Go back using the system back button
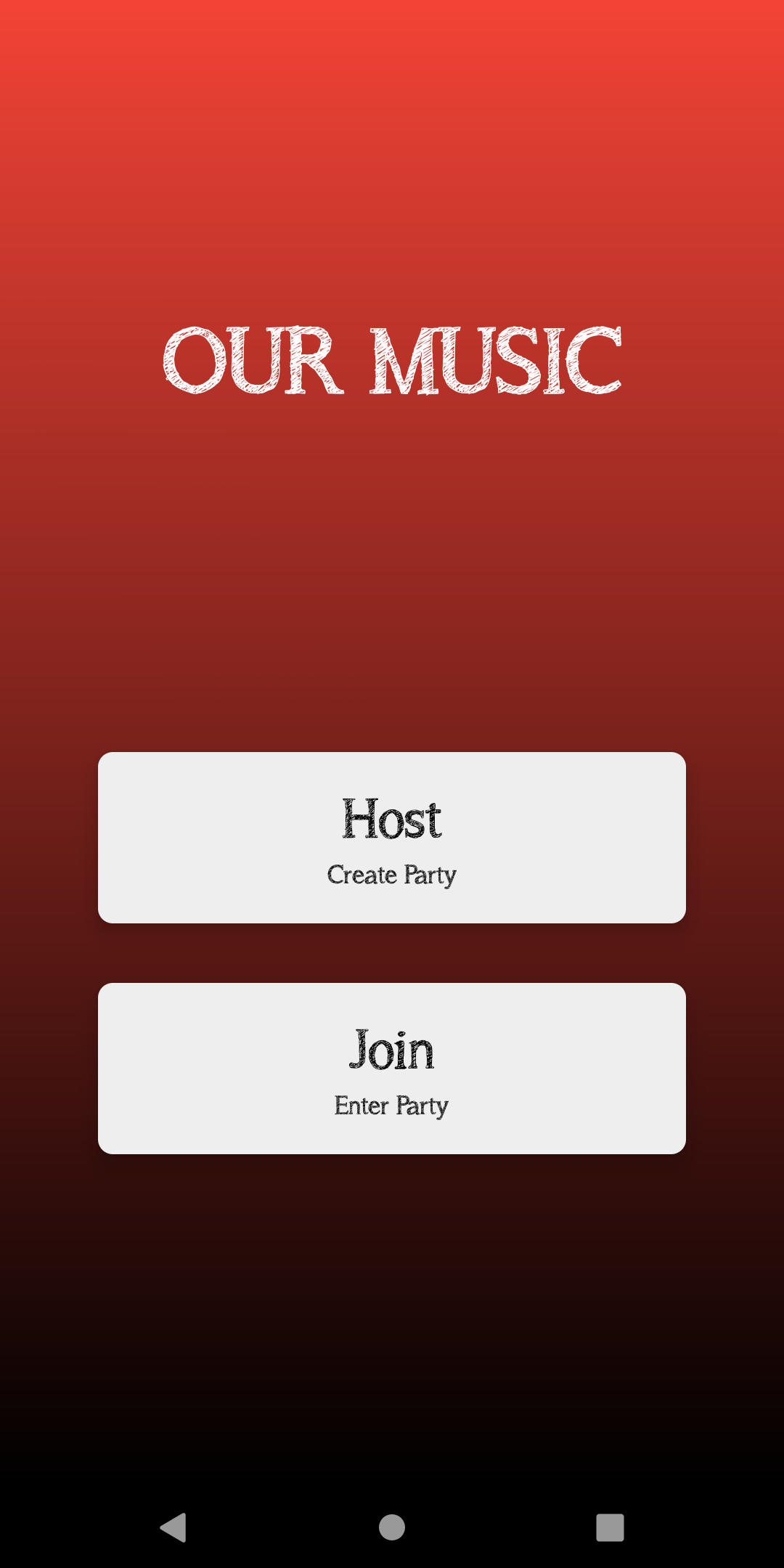The height and width of the screenshot is (1568, 784). coord(173,1527)
